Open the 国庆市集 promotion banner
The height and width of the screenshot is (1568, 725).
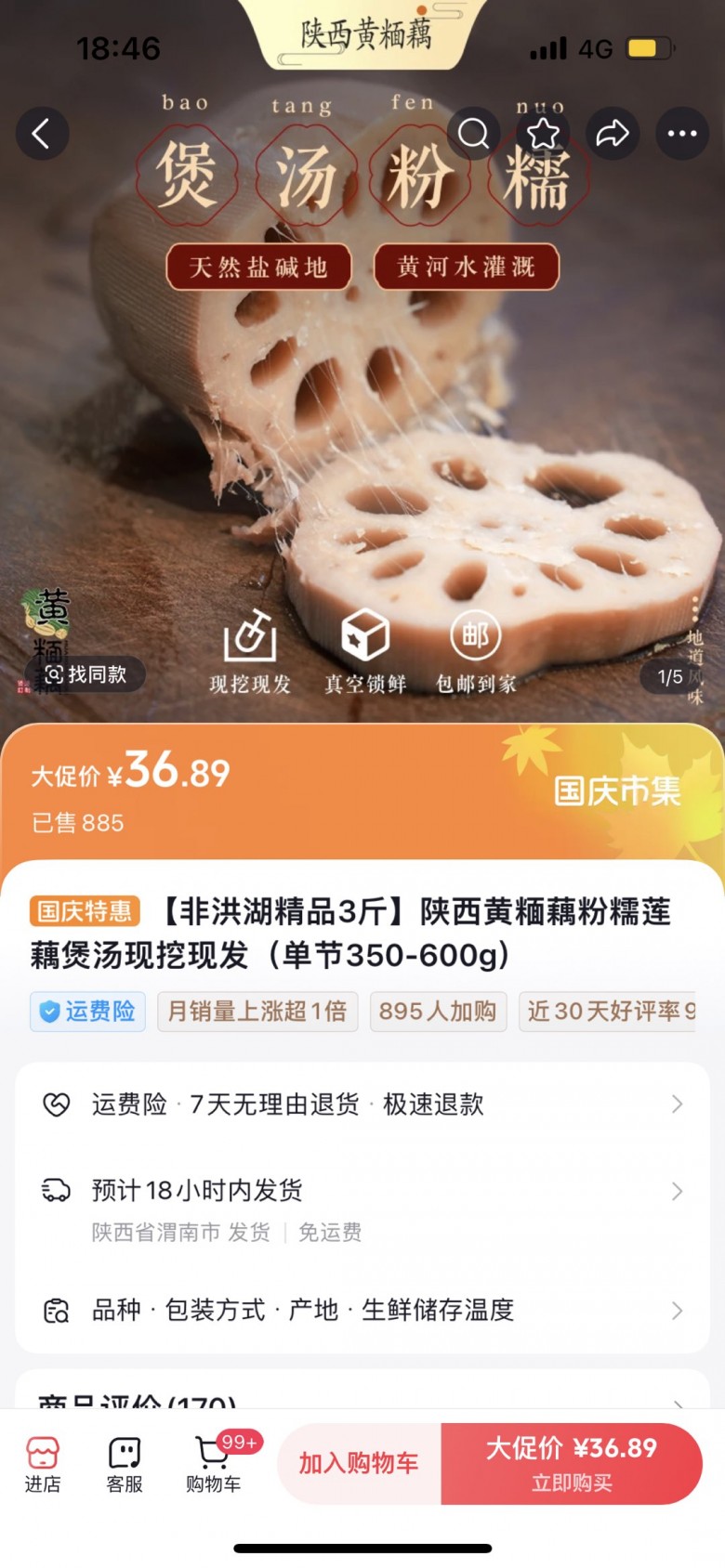617,791
